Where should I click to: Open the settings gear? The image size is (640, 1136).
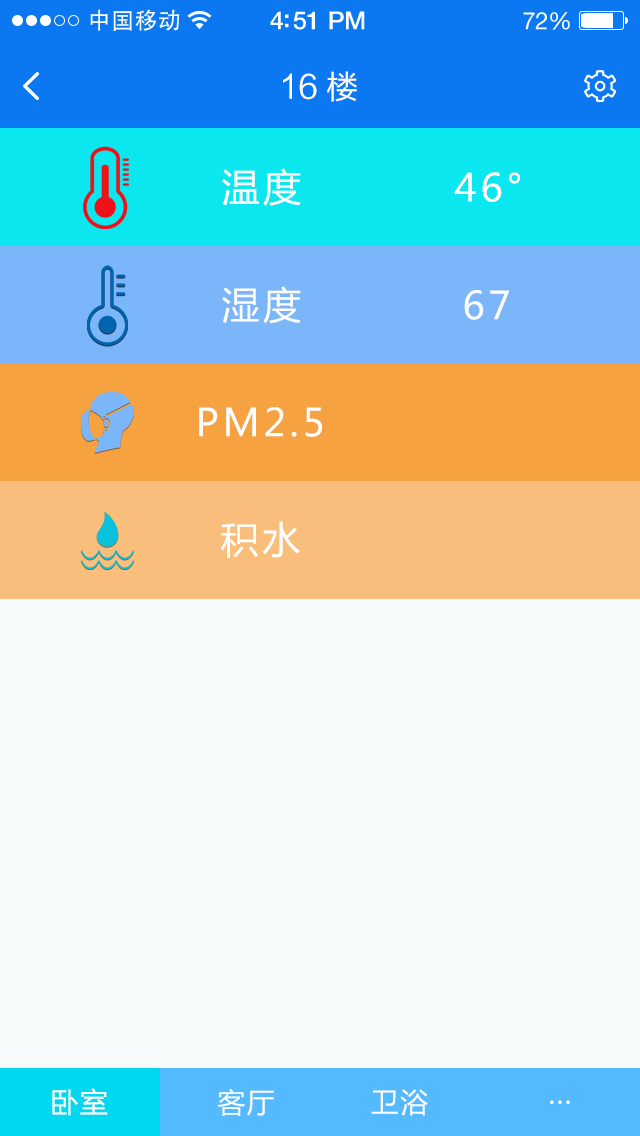[599, 86]
